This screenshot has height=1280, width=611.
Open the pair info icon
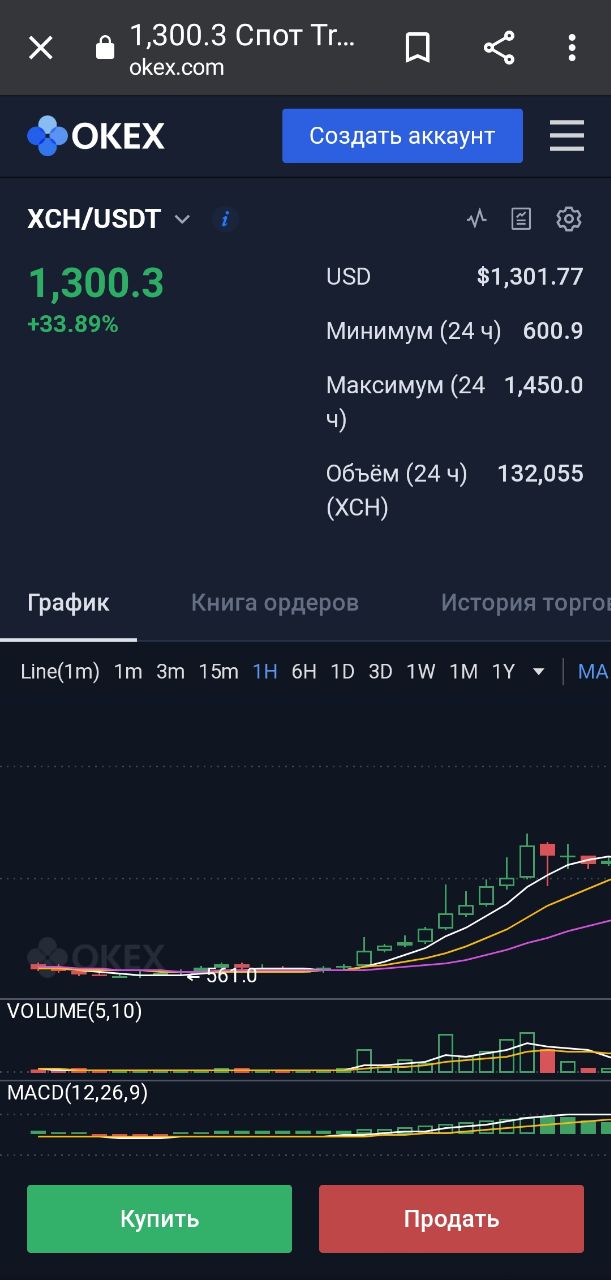tap(225, 219)
